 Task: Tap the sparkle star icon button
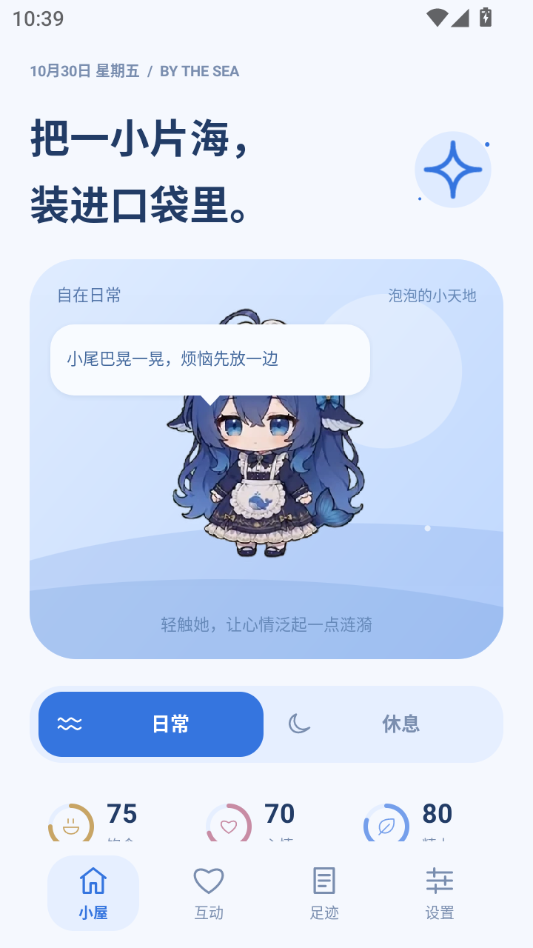pos(453,170)
